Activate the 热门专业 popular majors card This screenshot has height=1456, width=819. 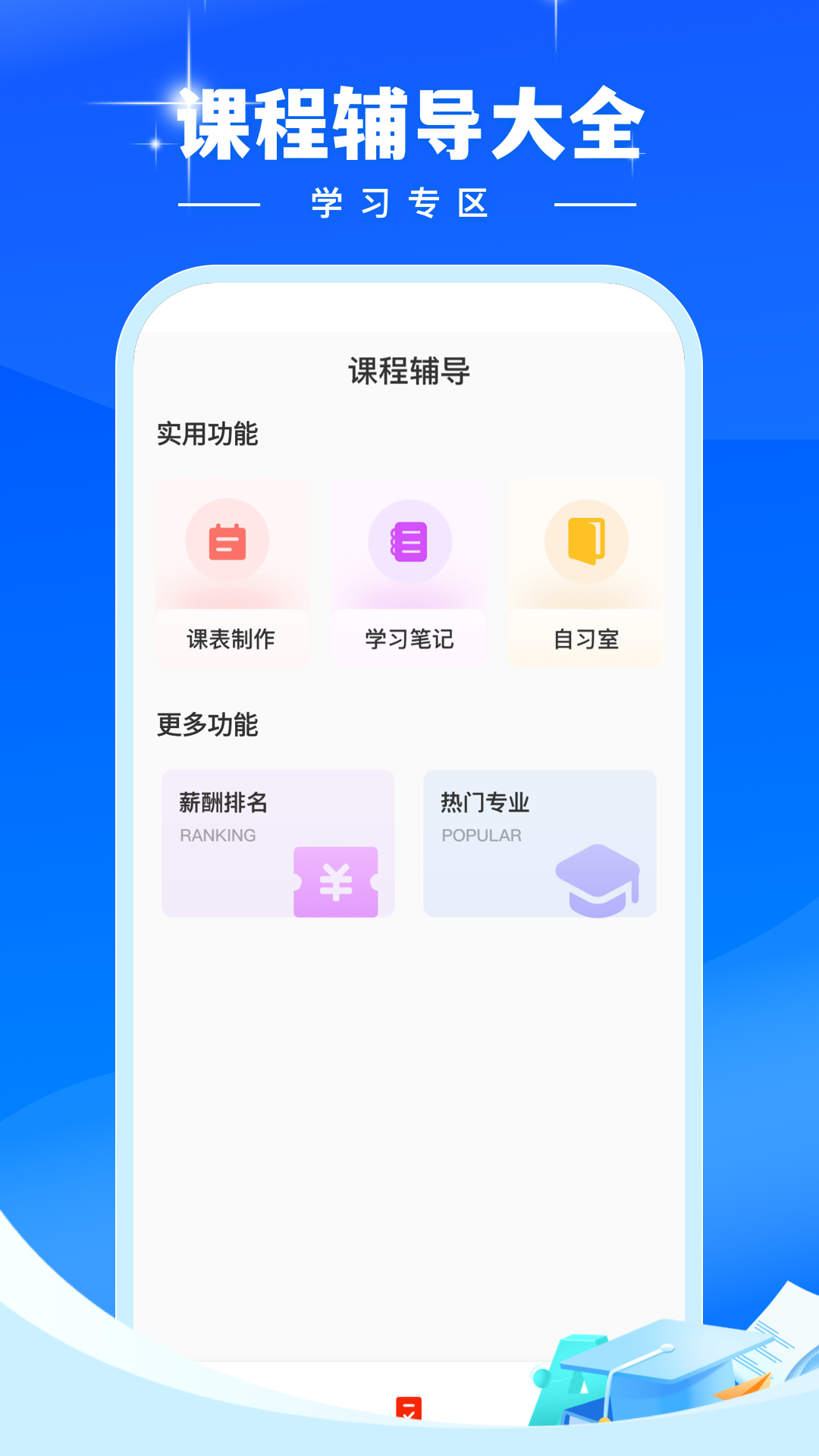(x=539, y=843)
